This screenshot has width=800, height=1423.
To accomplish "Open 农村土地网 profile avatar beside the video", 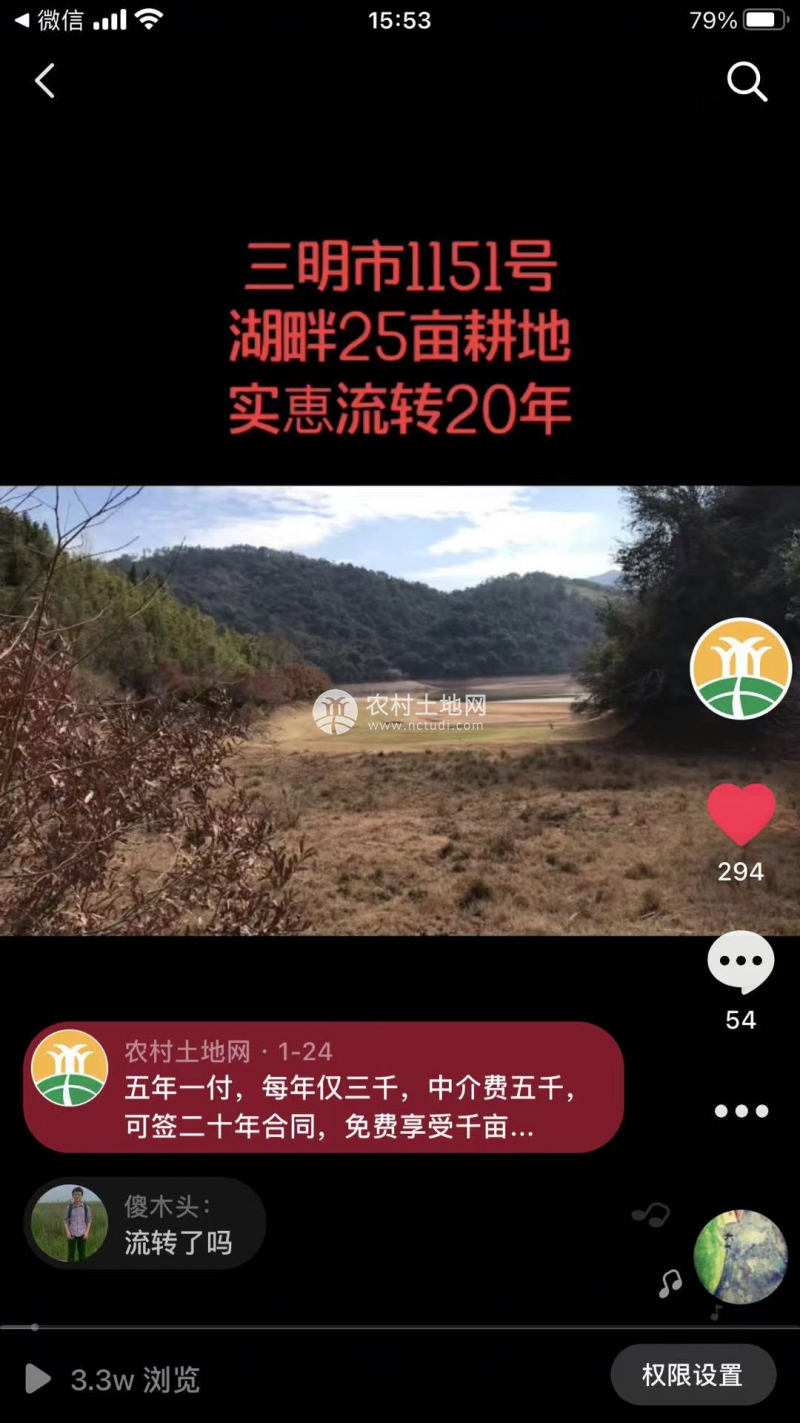I will point(740,668).
